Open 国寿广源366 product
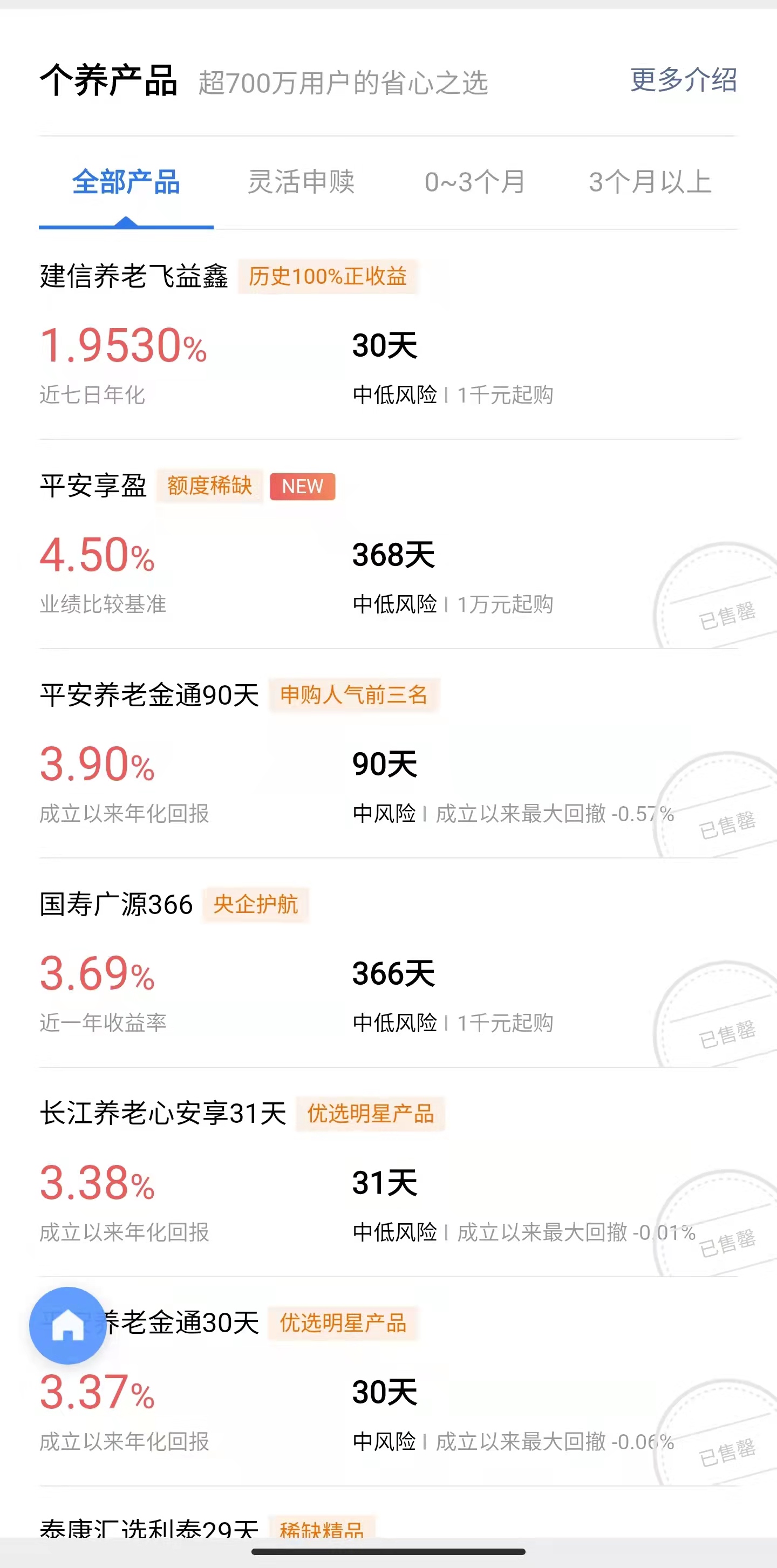Viewport: 777px width, 1568px height. click(117, 904)
